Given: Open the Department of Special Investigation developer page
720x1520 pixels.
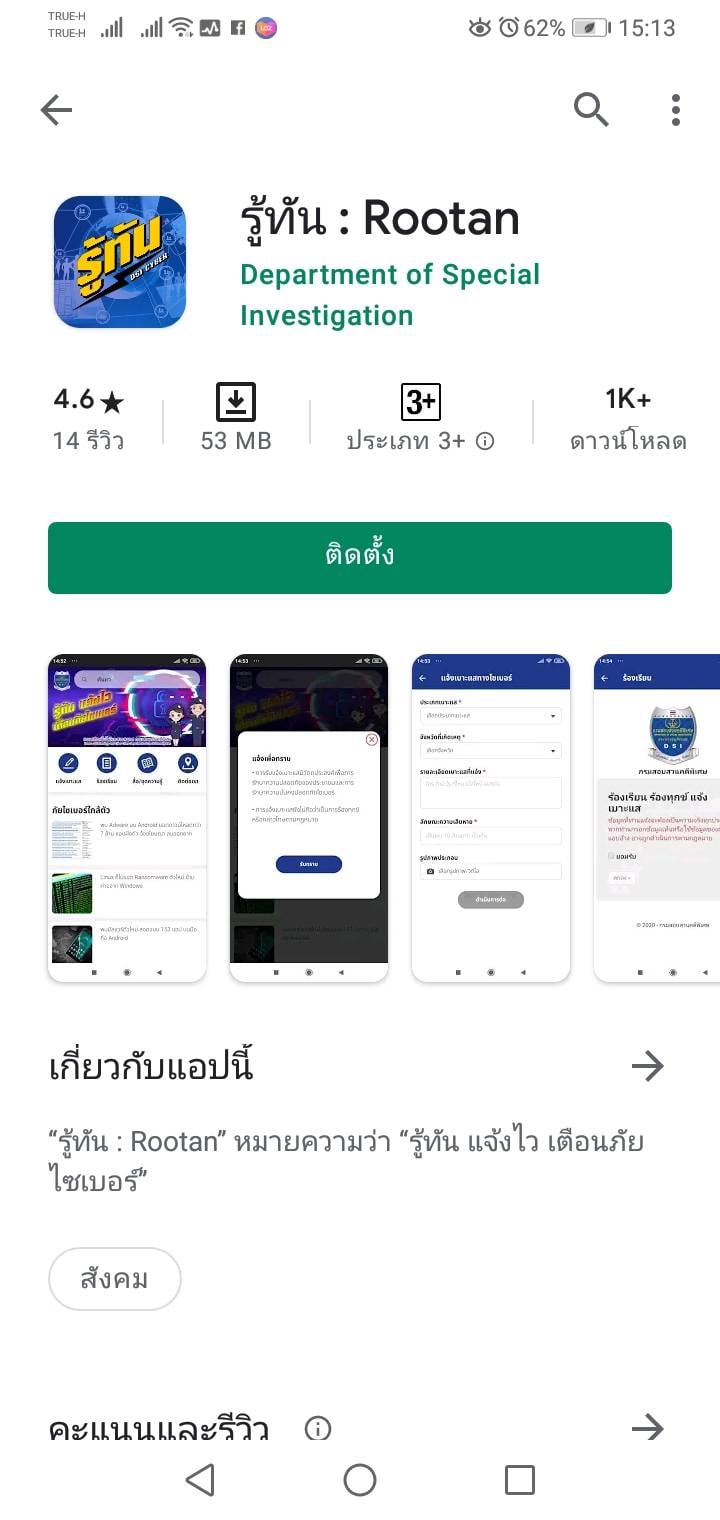Looking at the screenshot, I should 390,295.
